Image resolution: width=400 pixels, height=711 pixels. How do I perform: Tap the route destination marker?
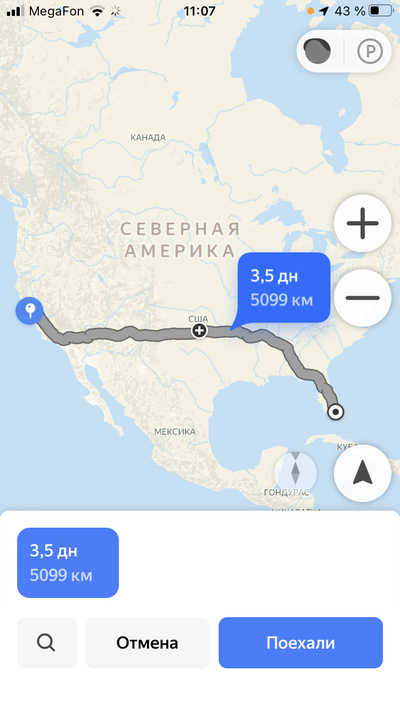[x=336, y=412]
